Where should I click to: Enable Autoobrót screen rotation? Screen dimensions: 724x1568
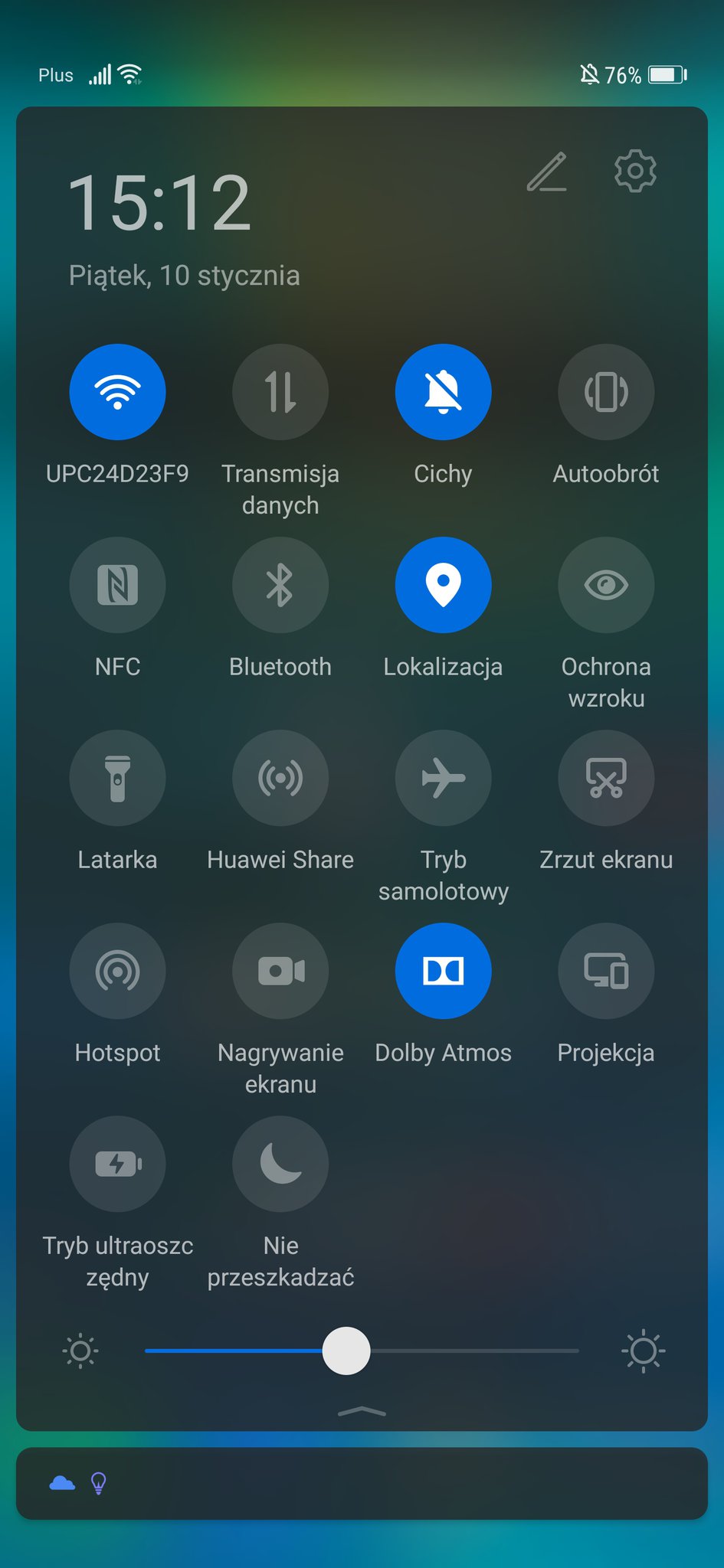pyautogui.click(x=606, y=392)
